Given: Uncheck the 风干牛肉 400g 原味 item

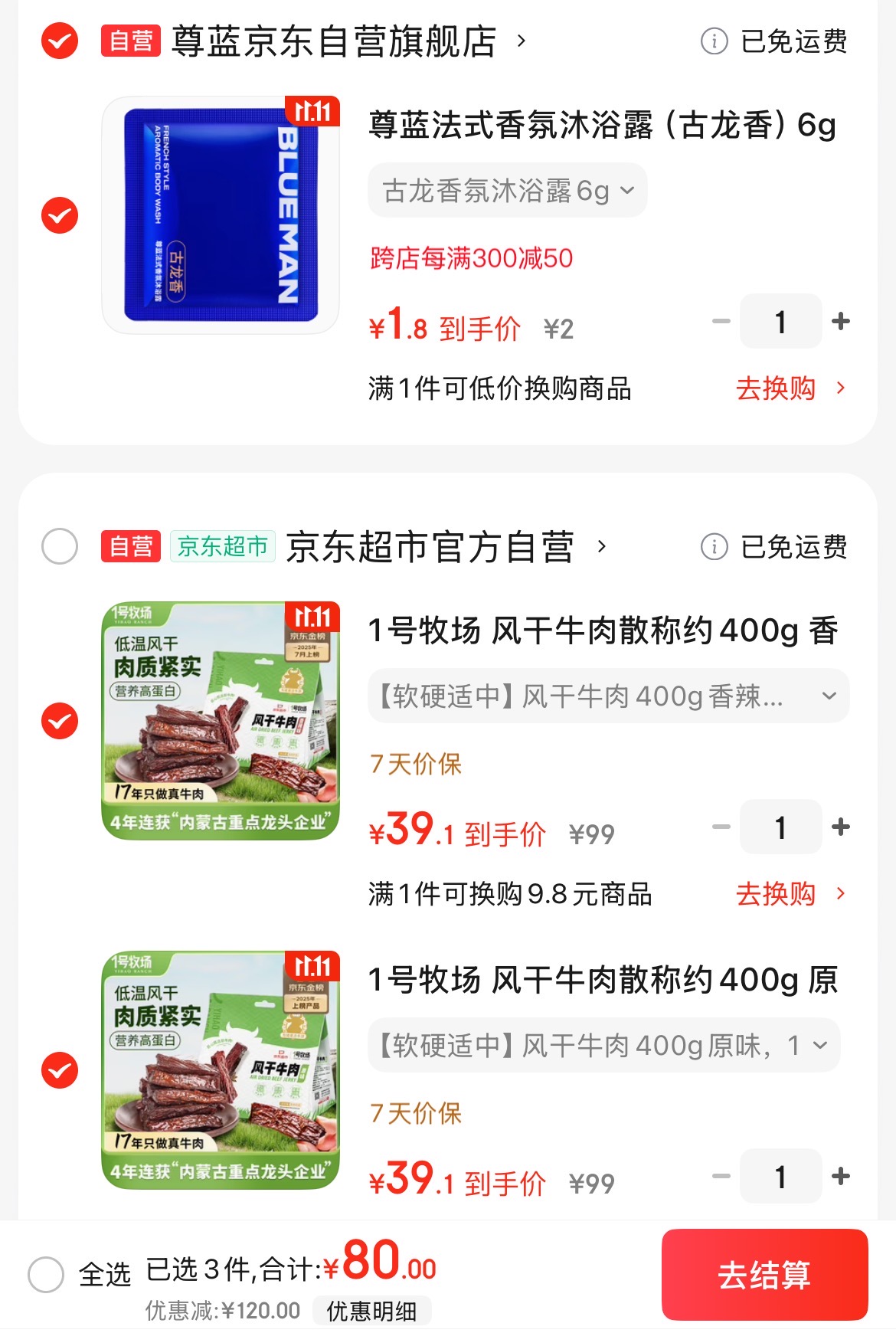Looking at the screenshot, I should click(x=60, y=1070).
